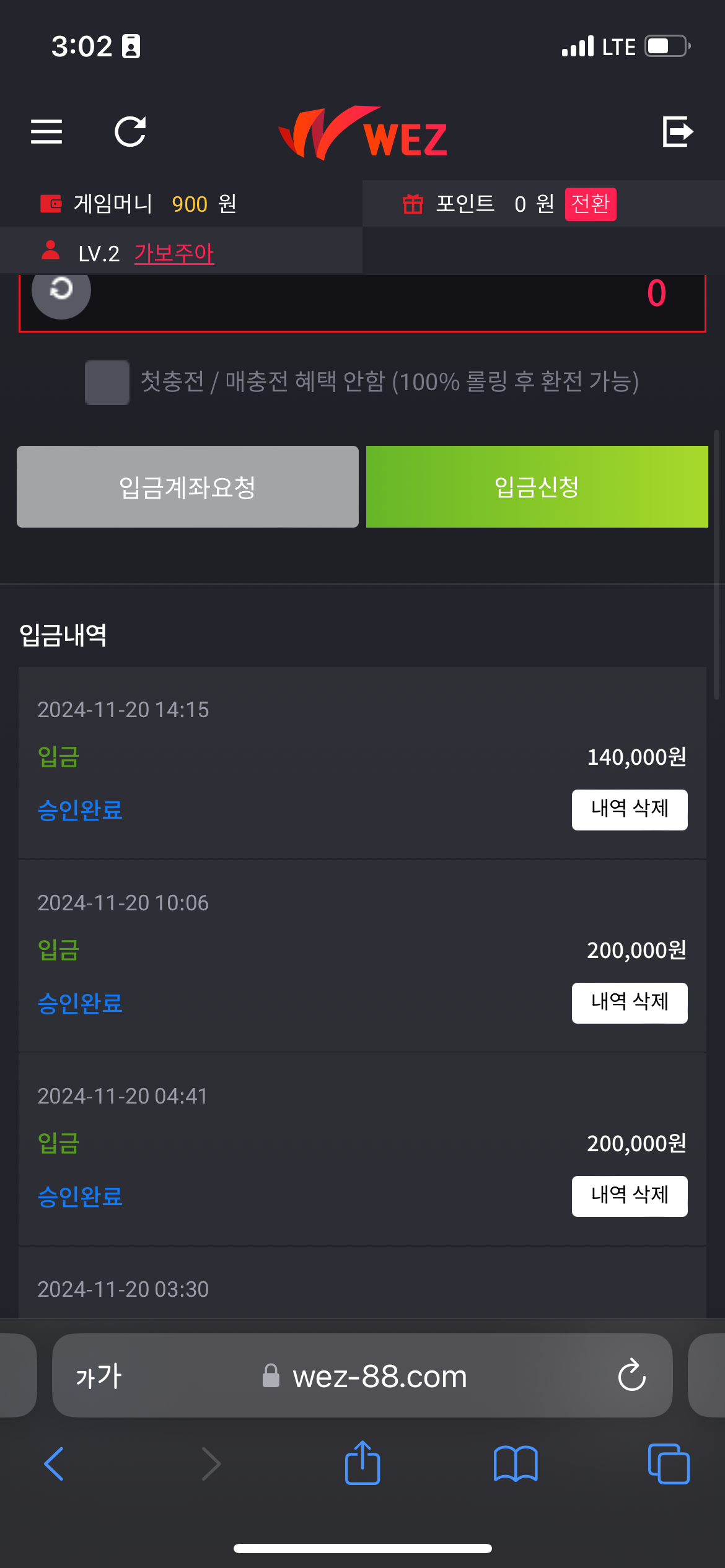The width and height of the screenshot is (725, 1568).
Task: Tap the wez-88.com address bar
Action: tap(379, 1376)
